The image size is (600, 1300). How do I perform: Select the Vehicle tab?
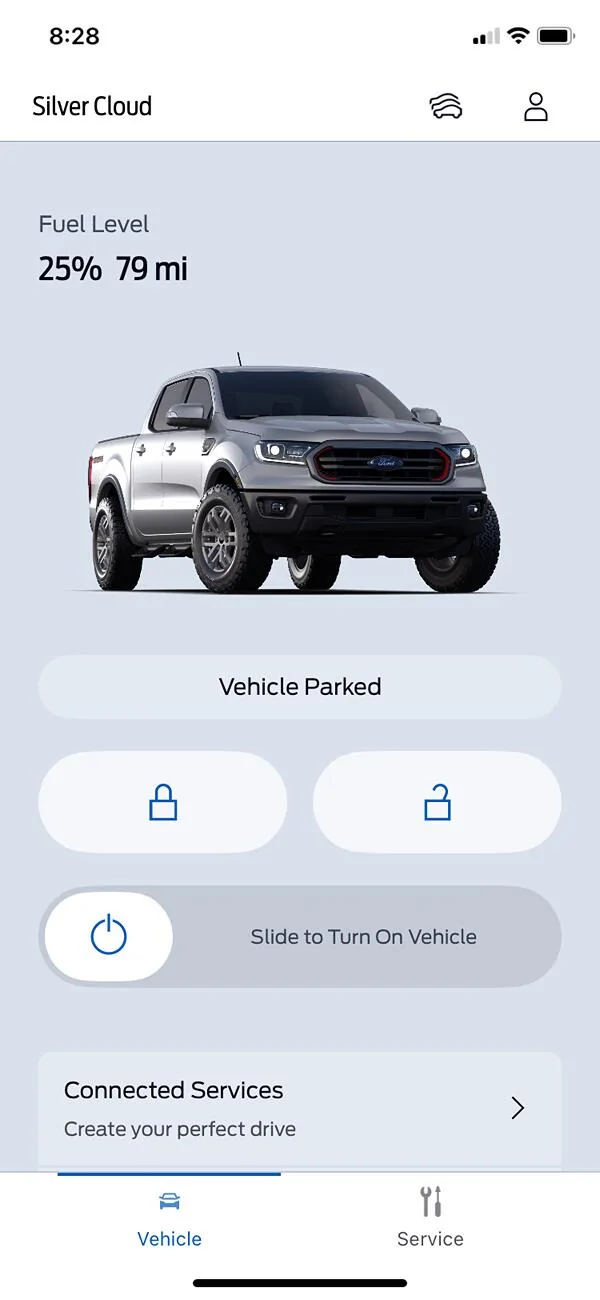tap(169, 1217)
